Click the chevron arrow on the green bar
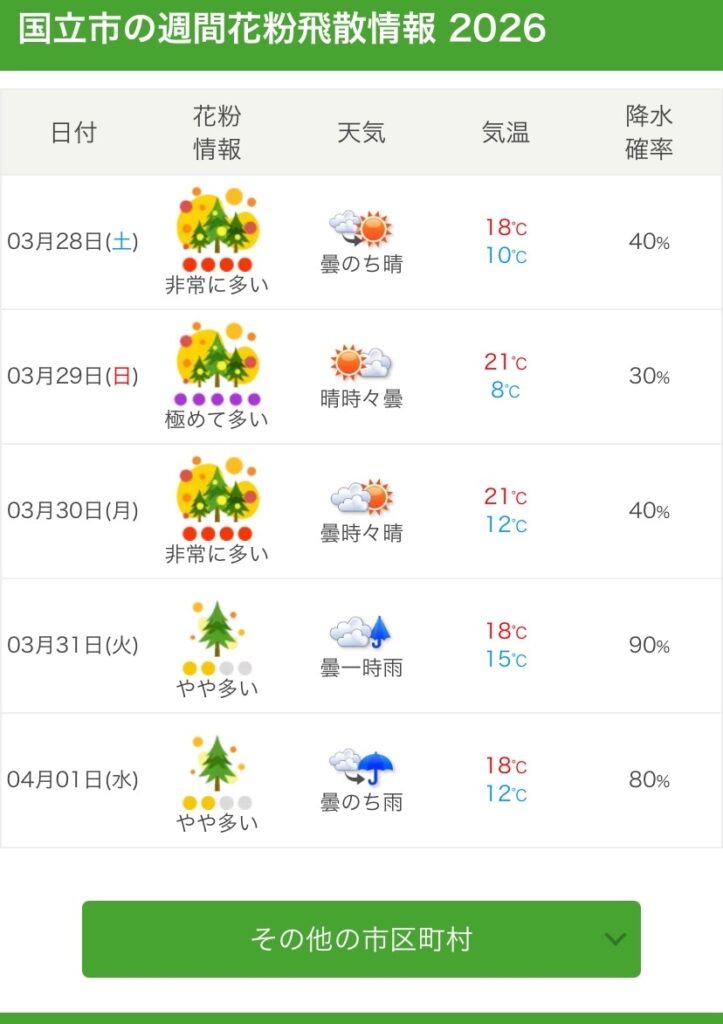The height and width of the screenshot is (1024, 723). pyautogui.click(x=614, y=938)
